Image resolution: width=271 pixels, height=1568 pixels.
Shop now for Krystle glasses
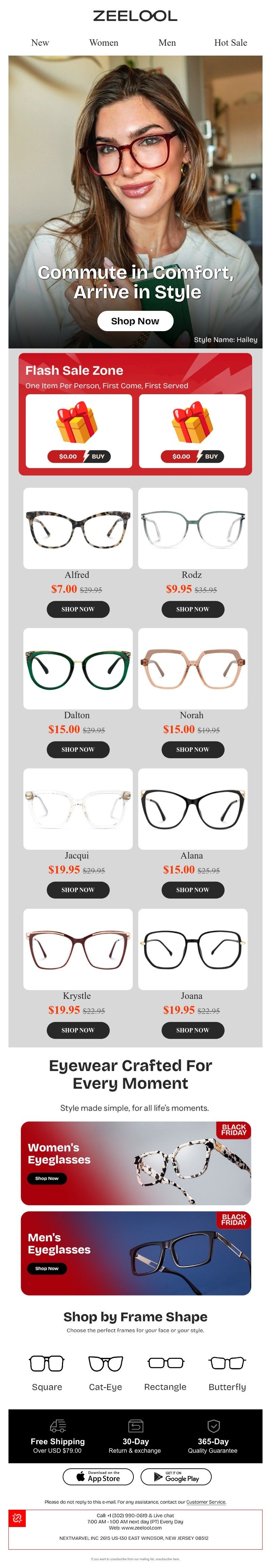(x=78, y=1030)
